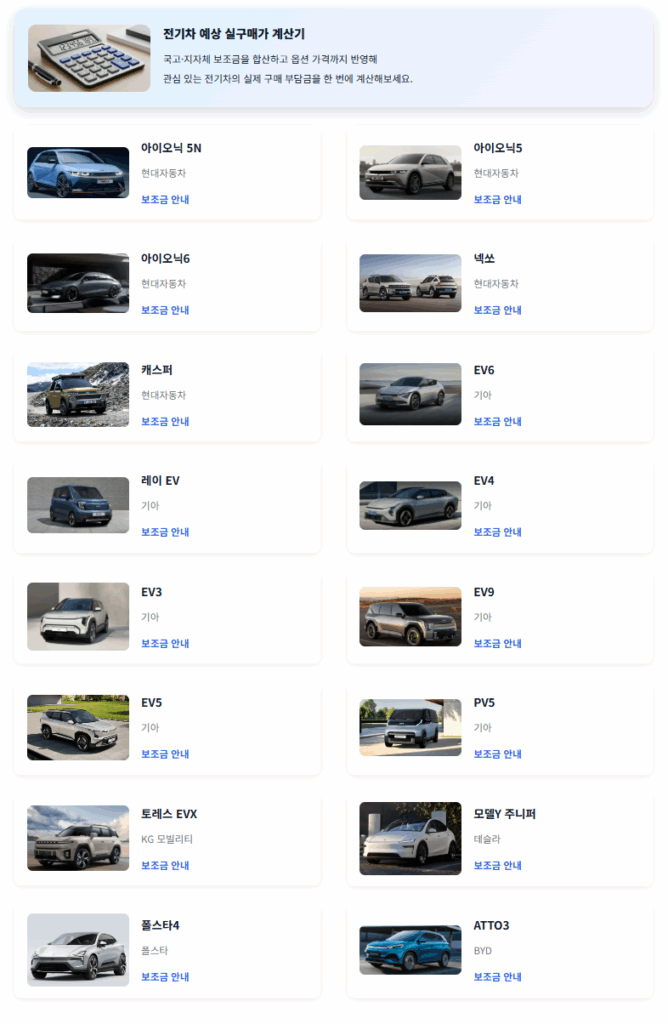Select the 폴스타4 card
The image size is (668, 1024).
(167, 949)
